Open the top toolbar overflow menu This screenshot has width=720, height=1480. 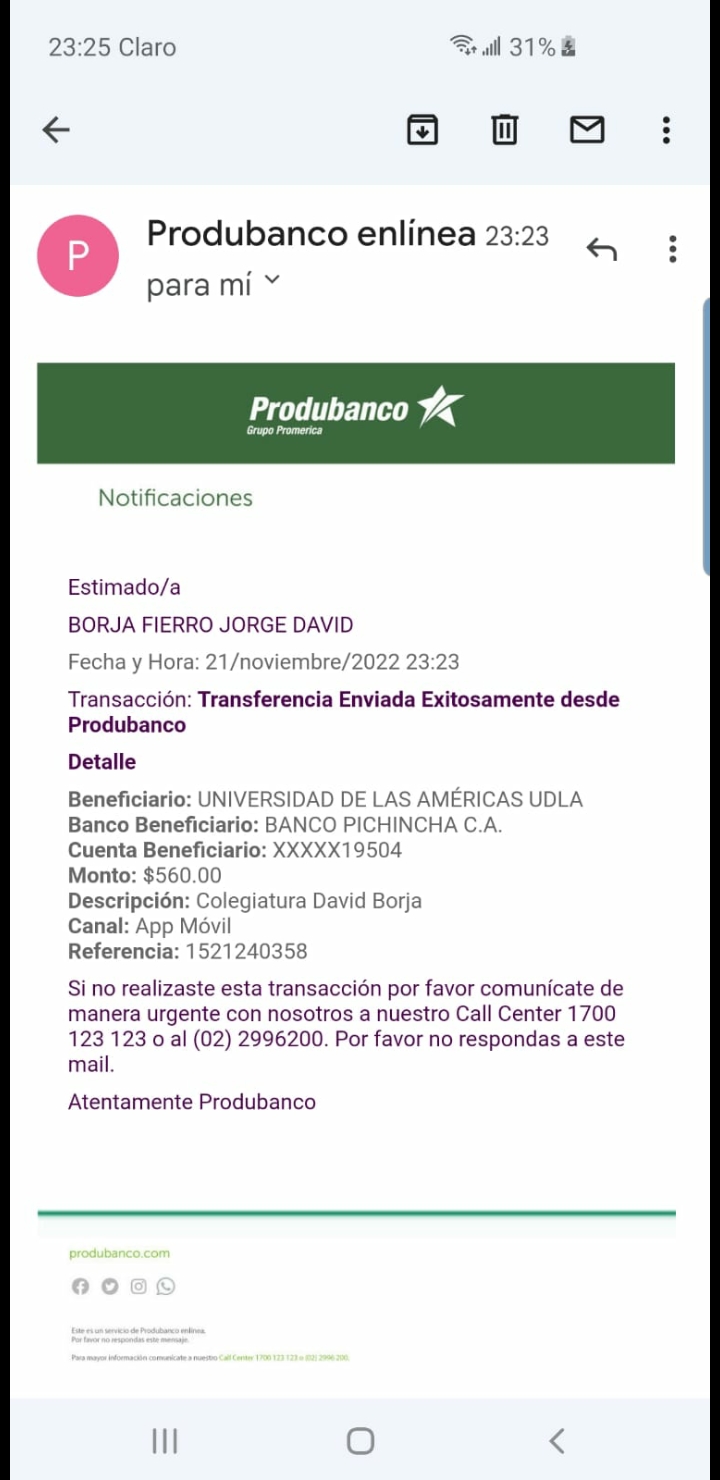666,129
